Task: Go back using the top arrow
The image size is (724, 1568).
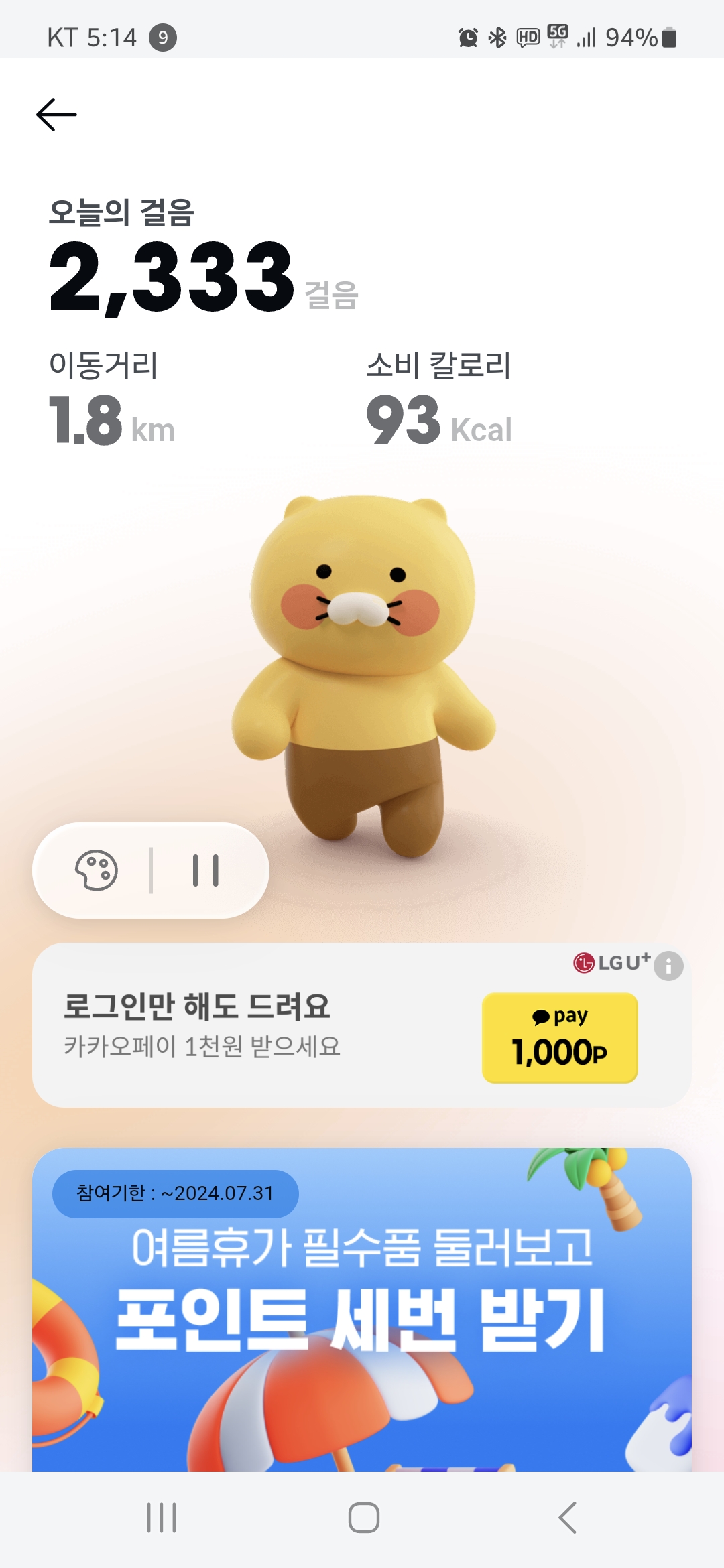Action: coord(56,115)
